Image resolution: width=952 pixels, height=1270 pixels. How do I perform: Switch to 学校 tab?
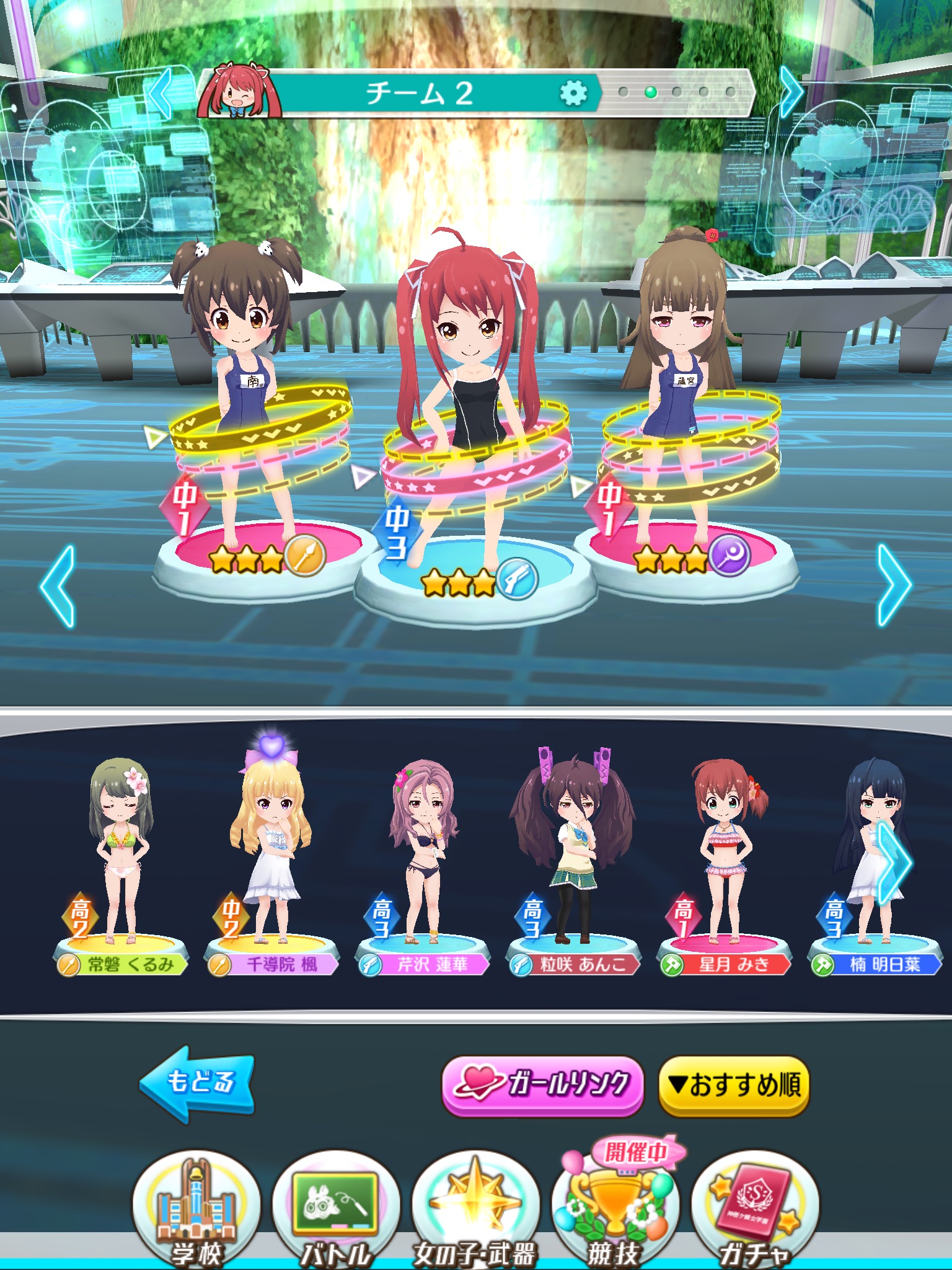point(196,1208)
